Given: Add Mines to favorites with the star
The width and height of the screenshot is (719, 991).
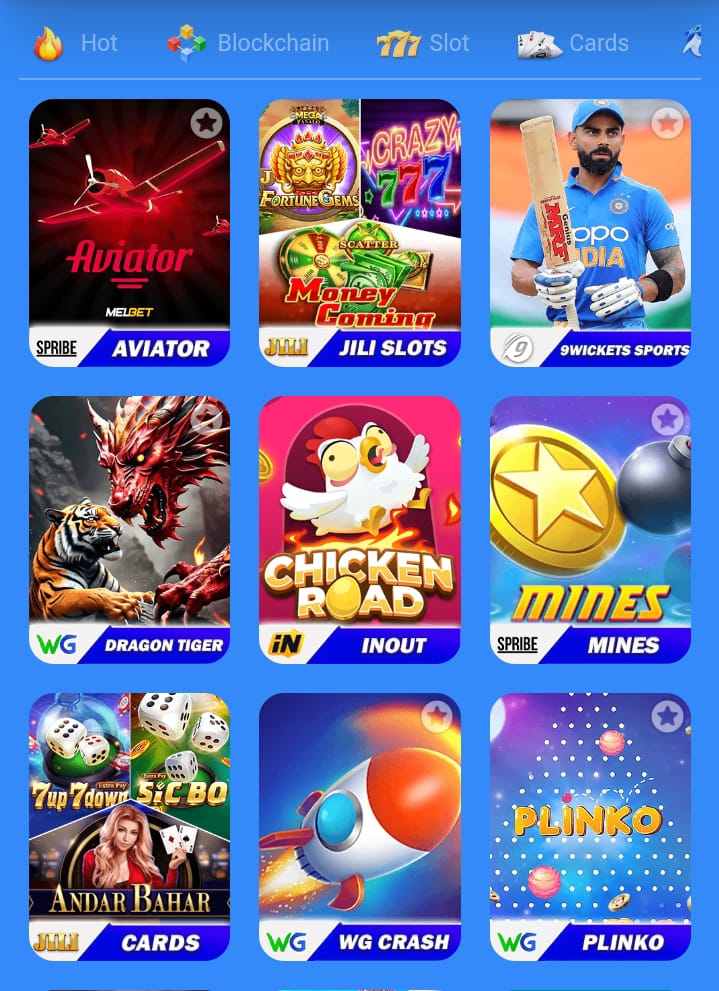Looking at the screenshot, I should tap(667, 419).
